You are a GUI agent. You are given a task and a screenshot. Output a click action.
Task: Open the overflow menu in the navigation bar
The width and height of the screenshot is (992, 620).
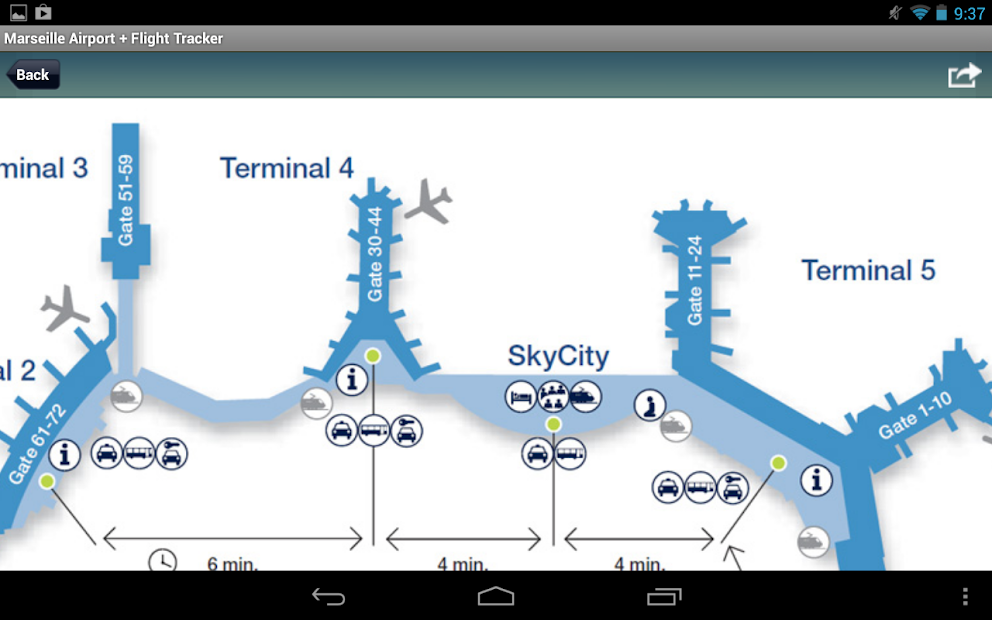964,597
